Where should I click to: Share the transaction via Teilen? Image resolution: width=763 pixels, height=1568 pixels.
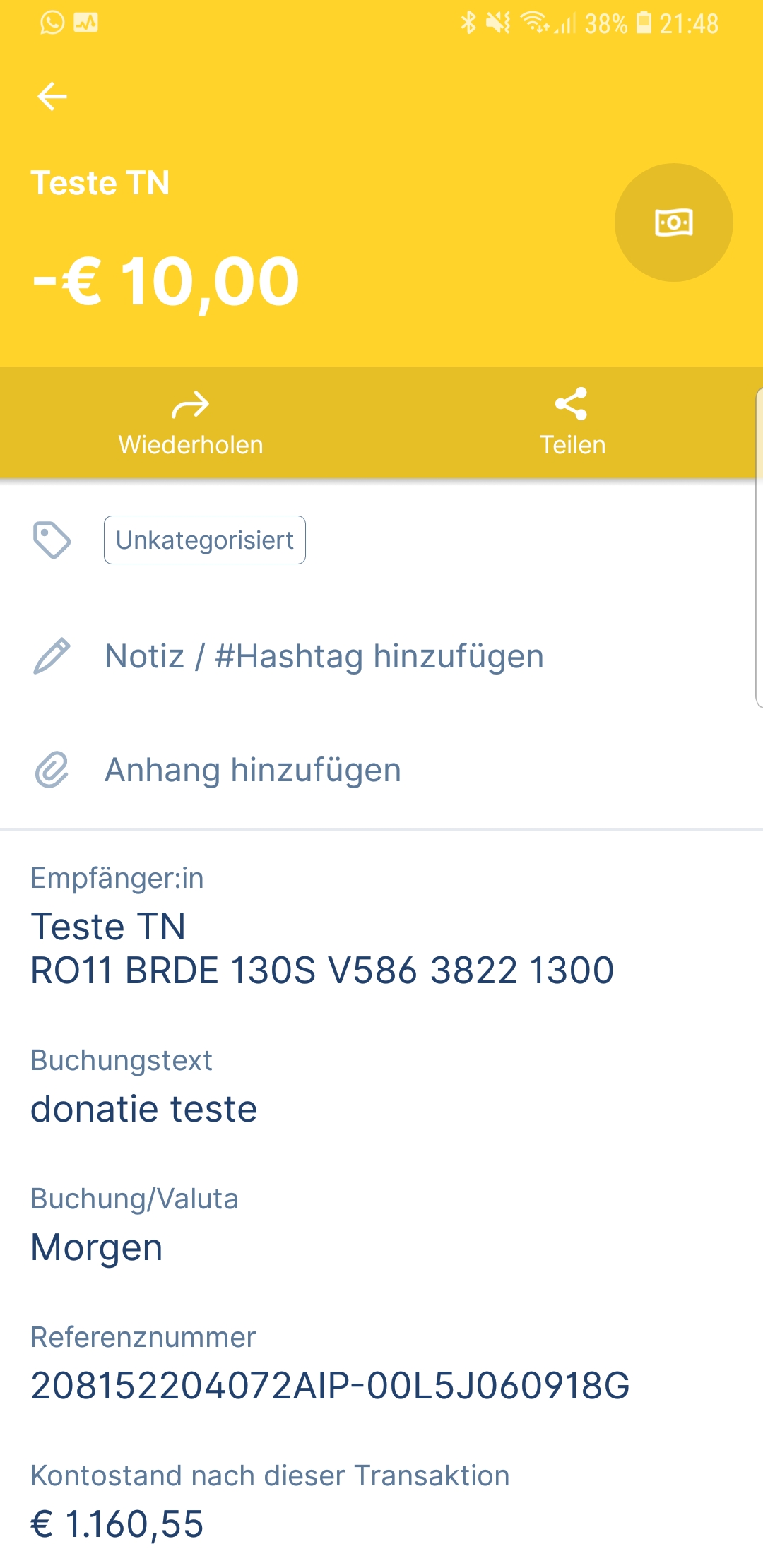pyautogui.click(x=572, y=423)
